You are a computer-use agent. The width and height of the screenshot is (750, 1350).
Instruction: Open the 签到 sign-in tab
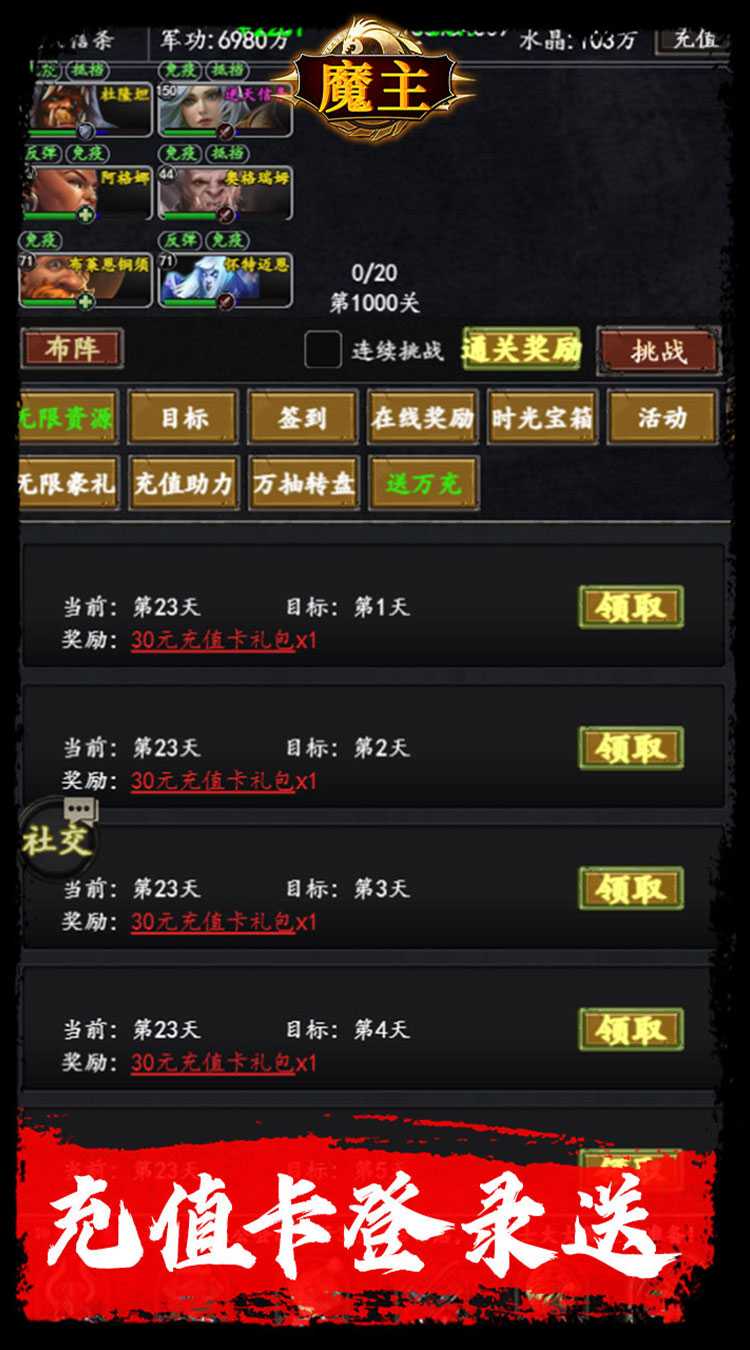[303, 419]
